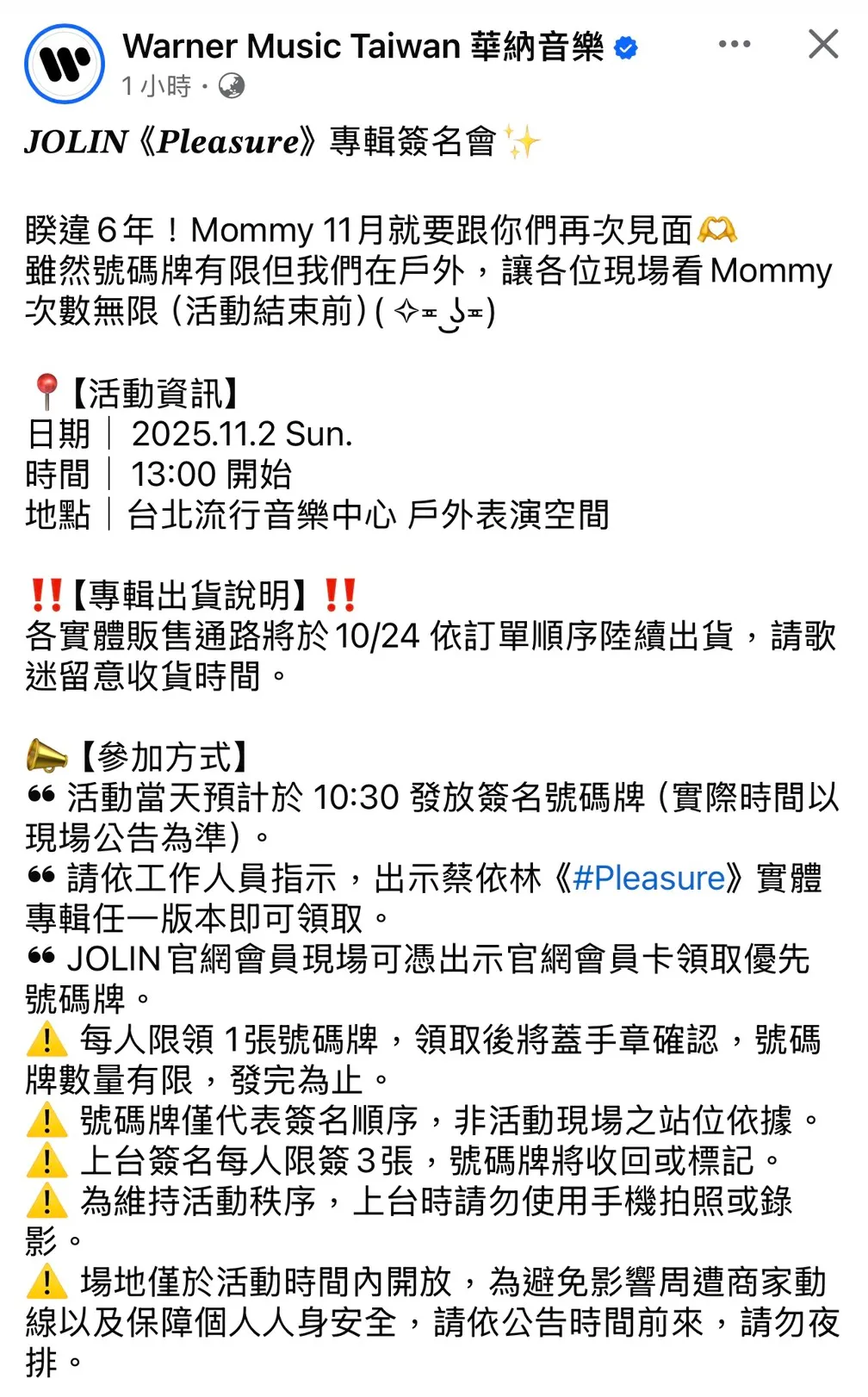Viewport: 868px width, 1397px height.
Task: Open the #Pleasure hashtag link
Action: pyautogui.click(x=649, y=878)
